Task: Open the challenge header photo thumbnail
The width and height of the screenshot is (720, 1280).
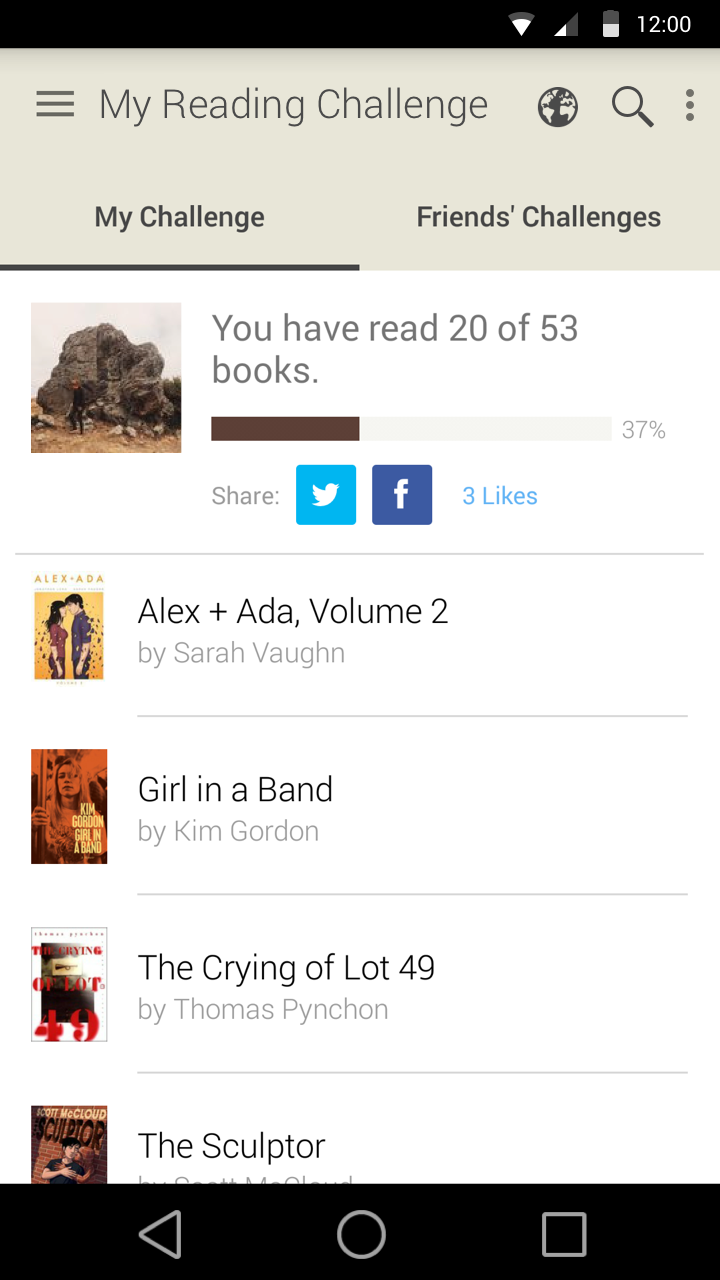Action: [105, 377]
